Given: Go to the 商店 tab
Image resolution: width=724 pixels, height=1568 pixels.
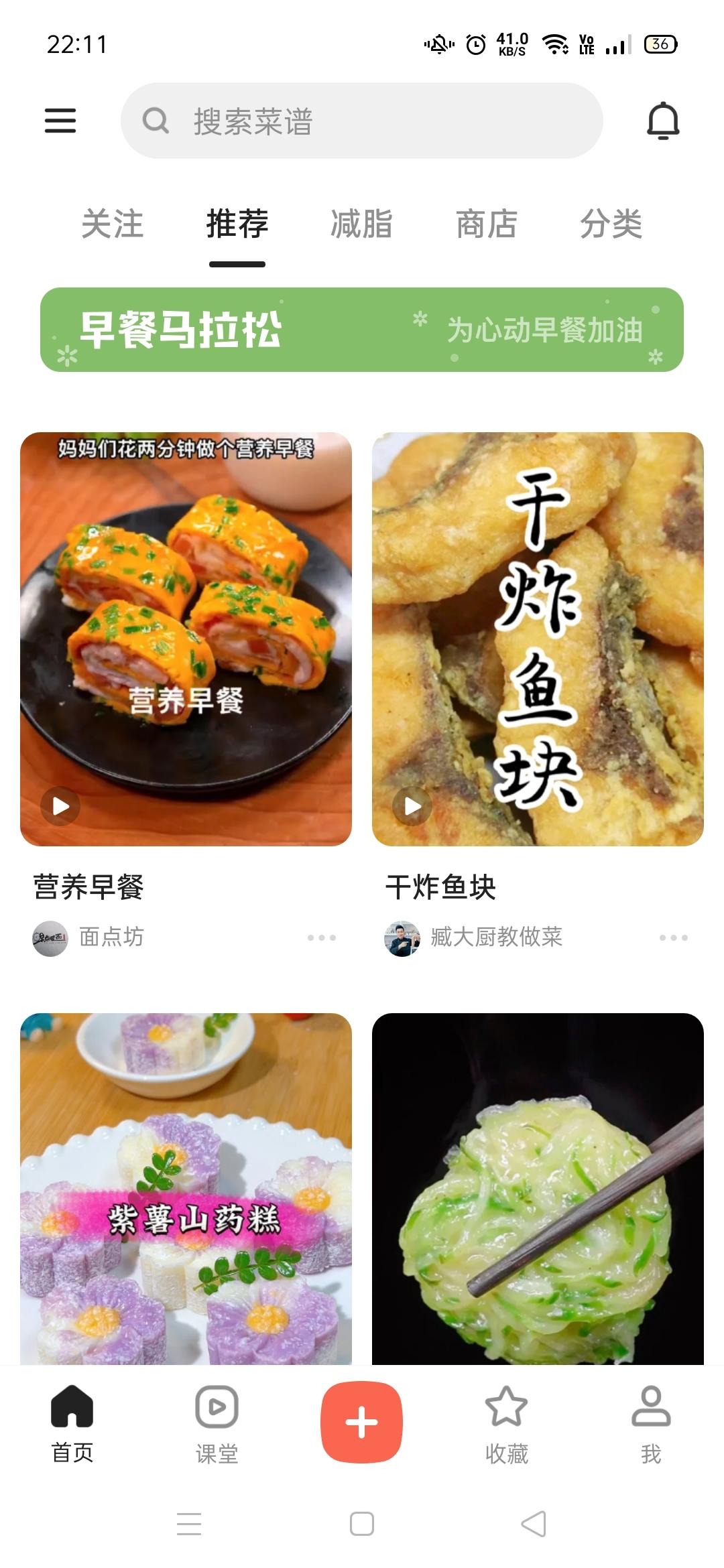Looking at the screenshot, I should (x=487, y=224).
